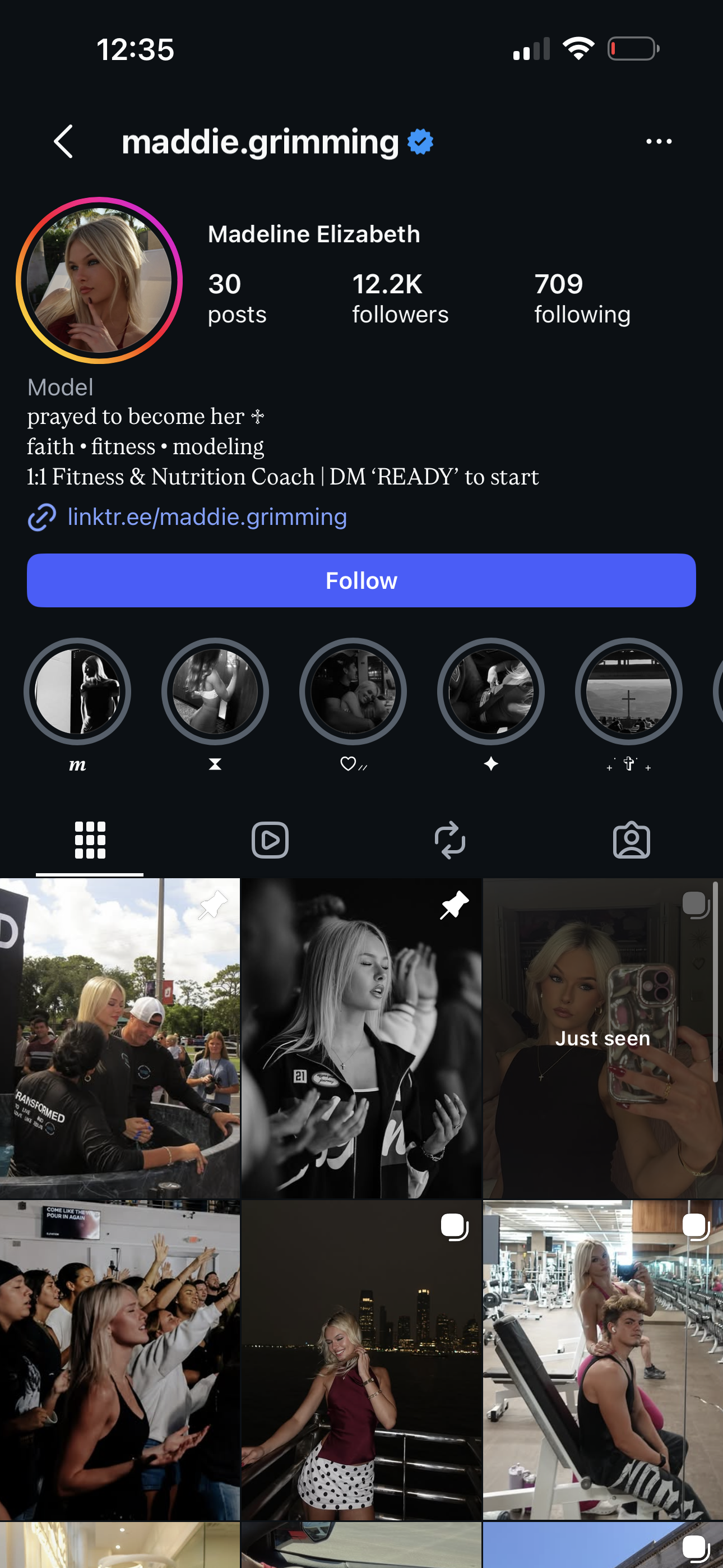Open the three-dot overflow menu
723x1568 pixels.
[659, 141]
